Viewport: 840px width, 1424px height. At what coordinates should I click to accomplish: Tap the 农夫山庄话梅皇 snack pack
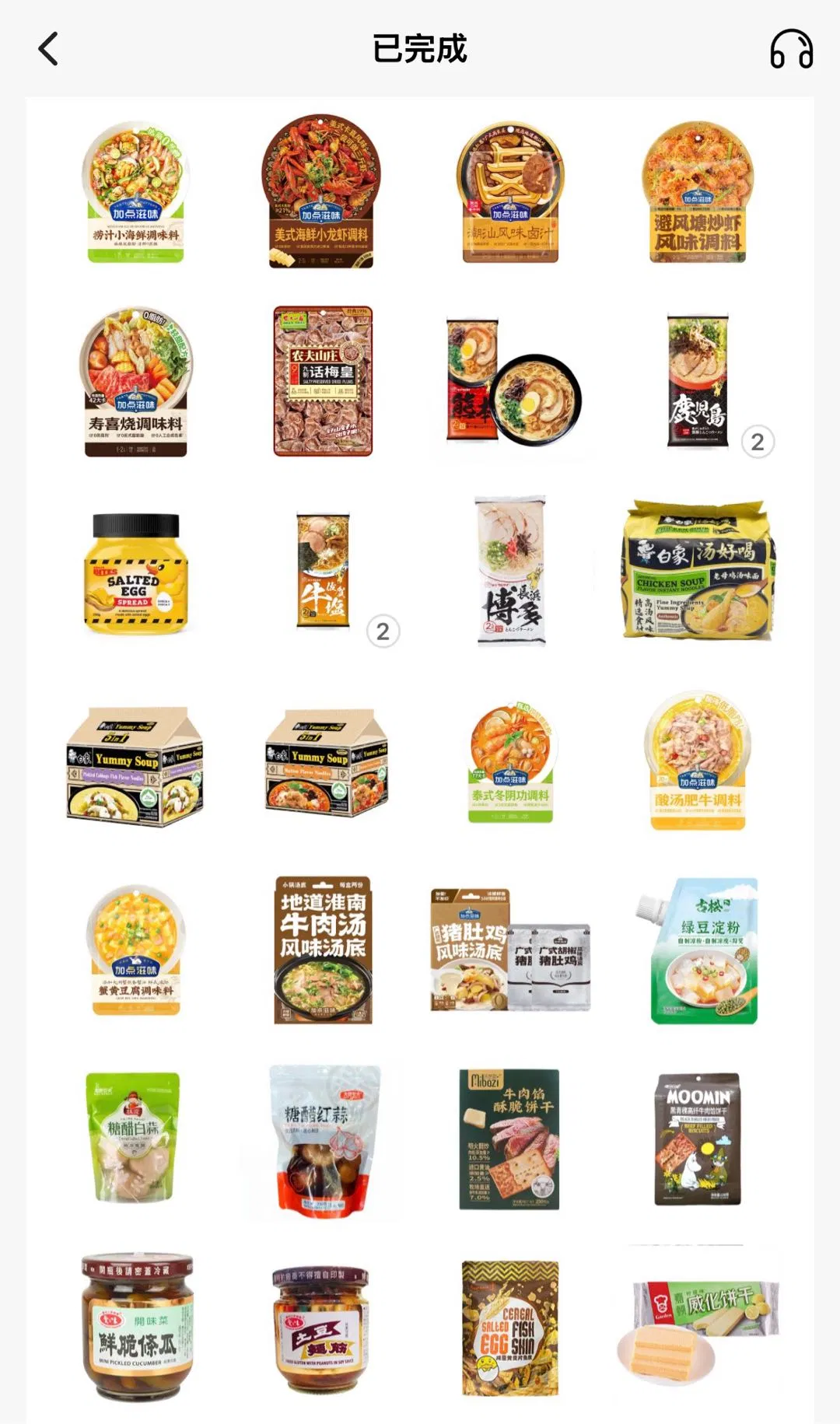pos(323,381)
